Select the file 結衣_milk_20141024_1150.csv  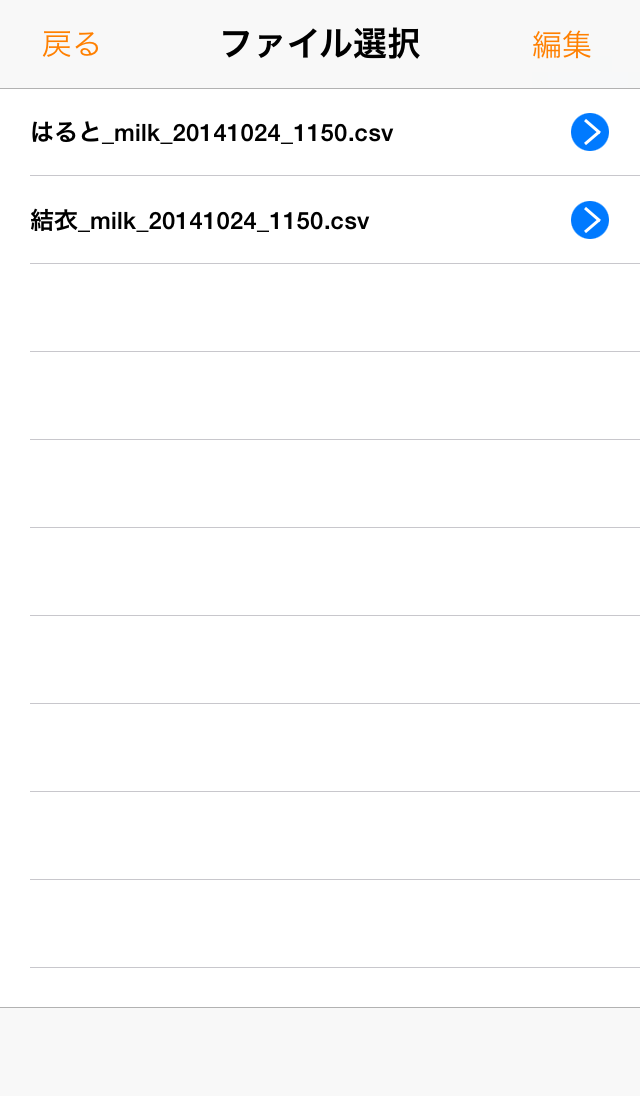200,221
